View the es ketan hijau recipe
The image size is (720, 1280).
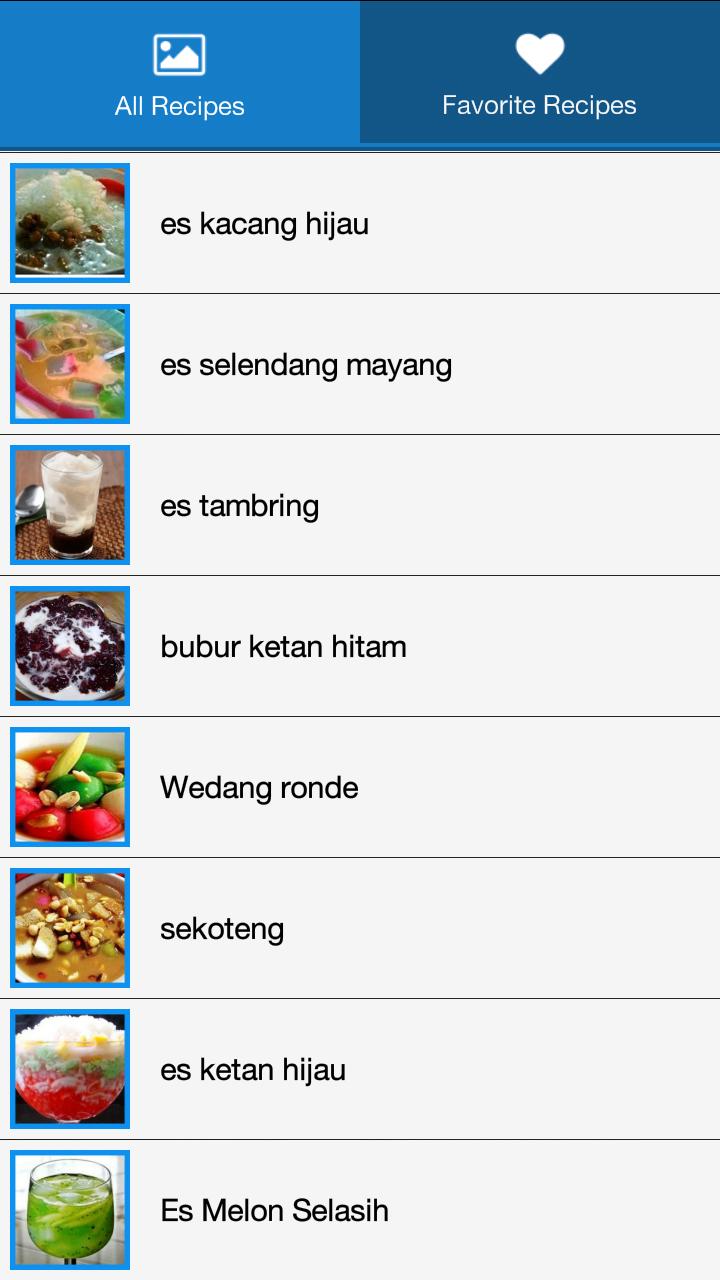tap(253, 1070)
